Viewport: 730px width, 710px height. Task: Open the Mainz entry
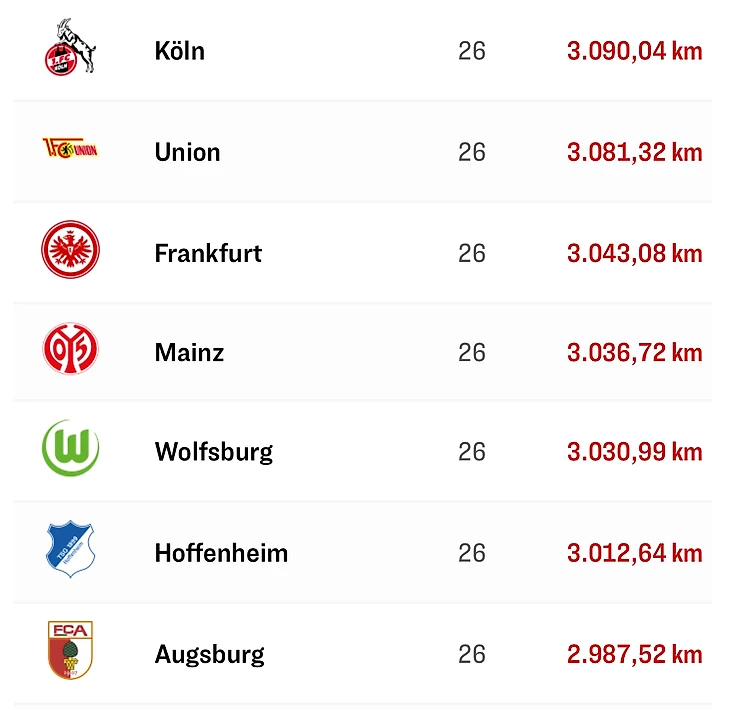tap(189, 352)
